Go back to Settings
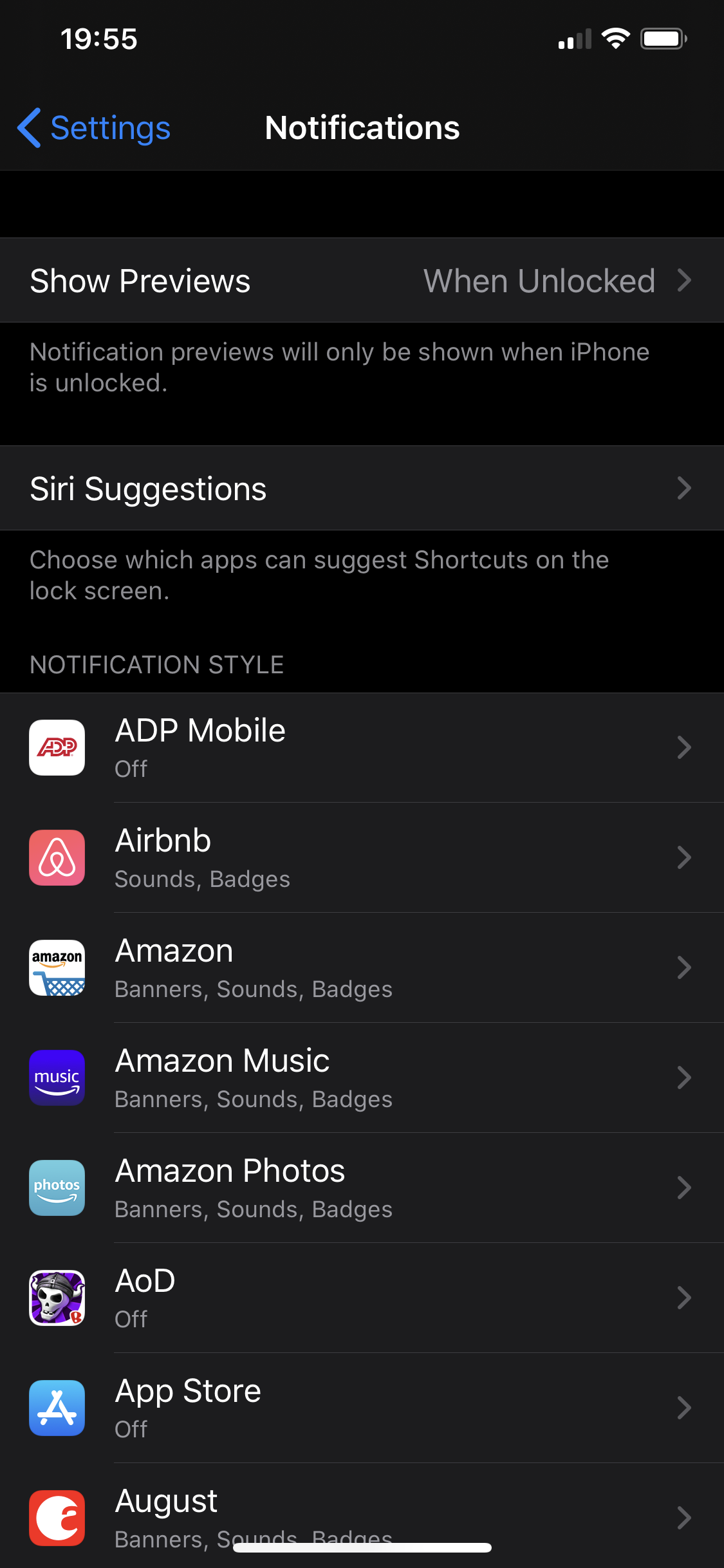Image resolution: width=724 pixels, height=1568 pixels. pos(95,127)
